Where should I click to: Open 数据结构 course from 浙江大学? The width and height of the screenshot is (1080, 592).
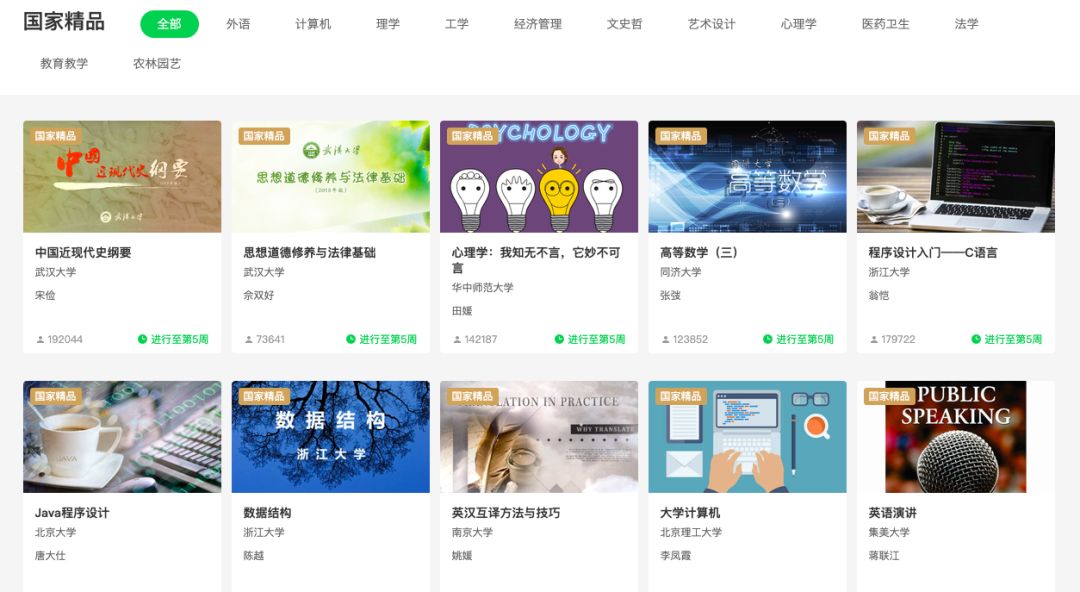[267, 513]
